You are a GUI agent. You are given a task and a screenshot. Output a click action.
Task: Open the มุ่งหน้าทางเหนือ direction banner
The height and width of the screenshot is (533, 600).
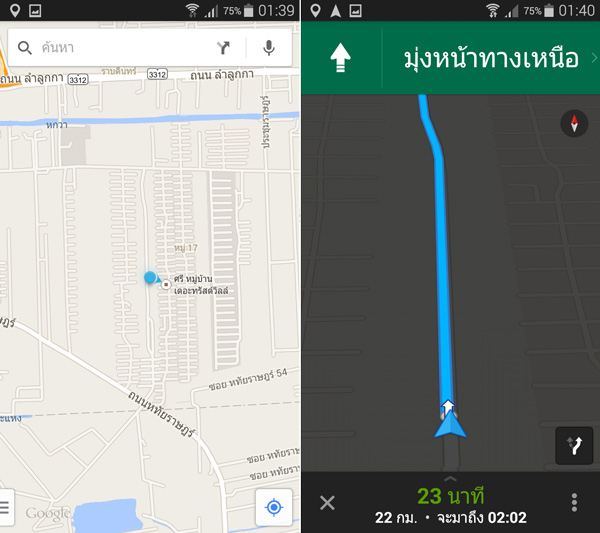[490, 58]
